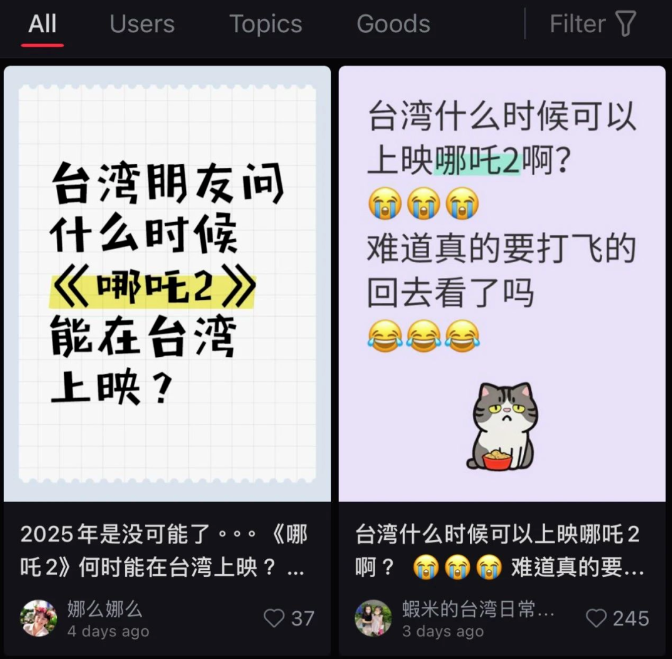Select the All tab
Viewport: 672px width, 659px height.
[x=42, y=24]
